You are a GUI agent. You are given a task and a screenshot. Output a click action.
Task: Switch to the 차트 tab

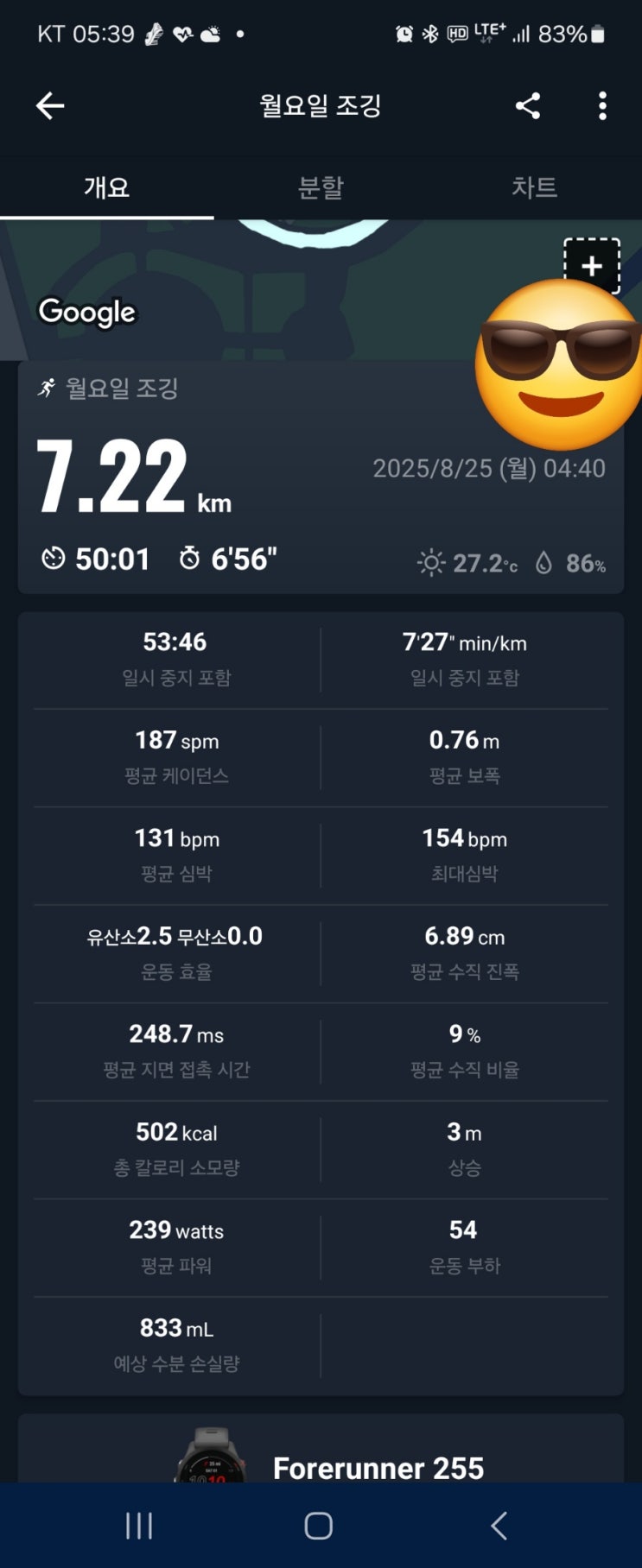click(x=535, y=187)
